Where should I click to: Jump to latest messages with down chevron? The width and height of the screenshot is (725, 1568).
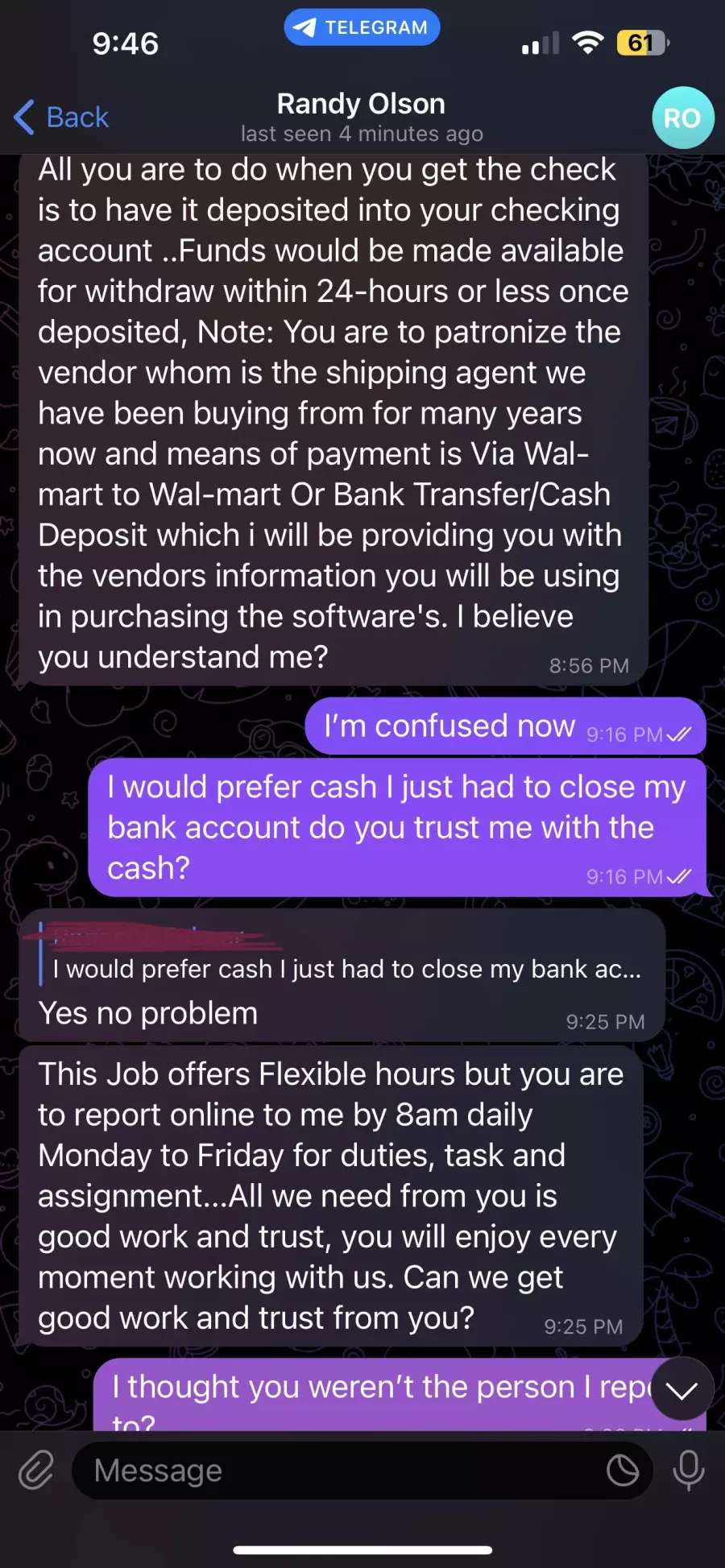pos(681,1389)
